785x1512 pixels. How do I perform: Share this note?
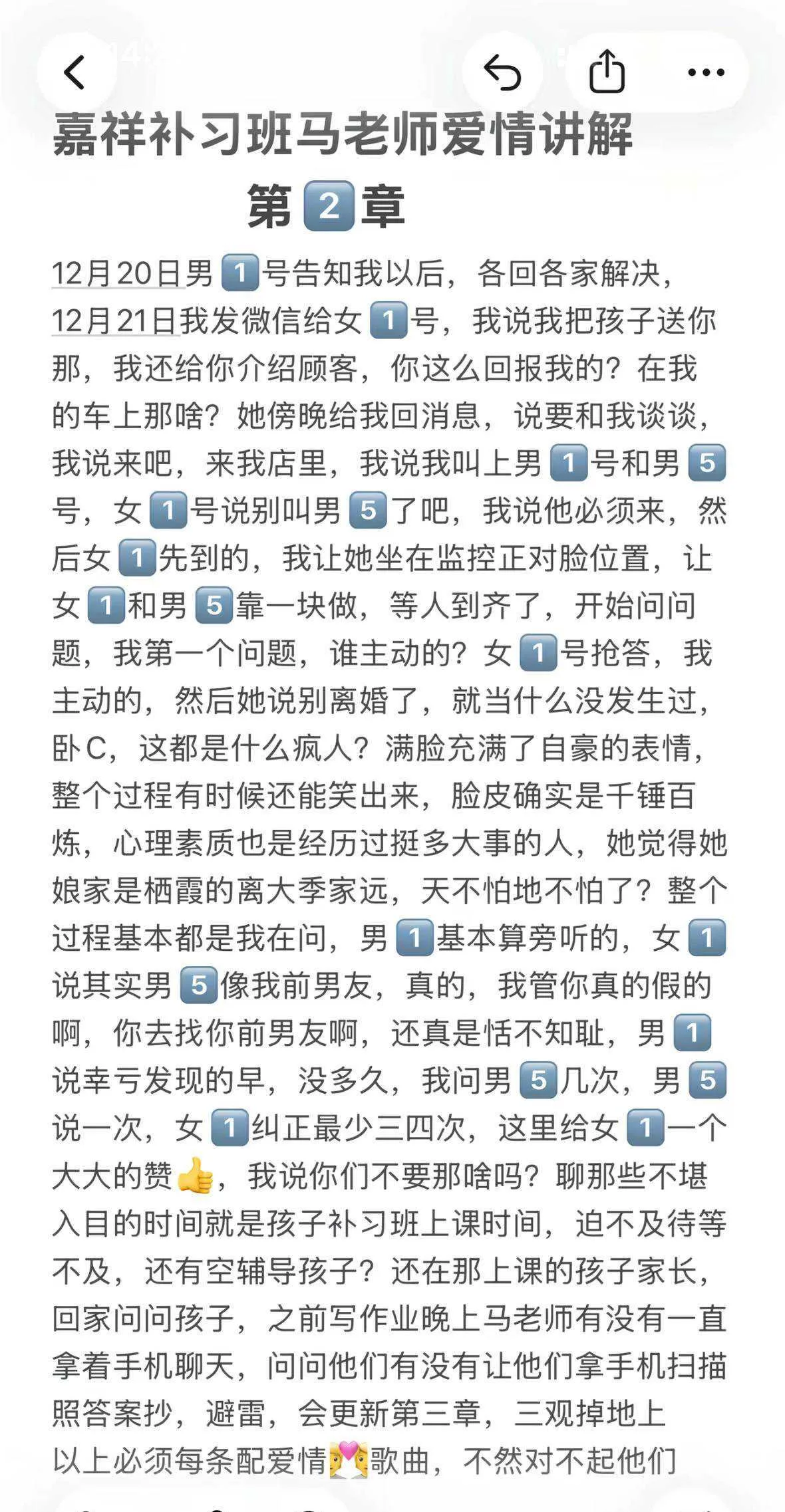click(x=606, y=72)
